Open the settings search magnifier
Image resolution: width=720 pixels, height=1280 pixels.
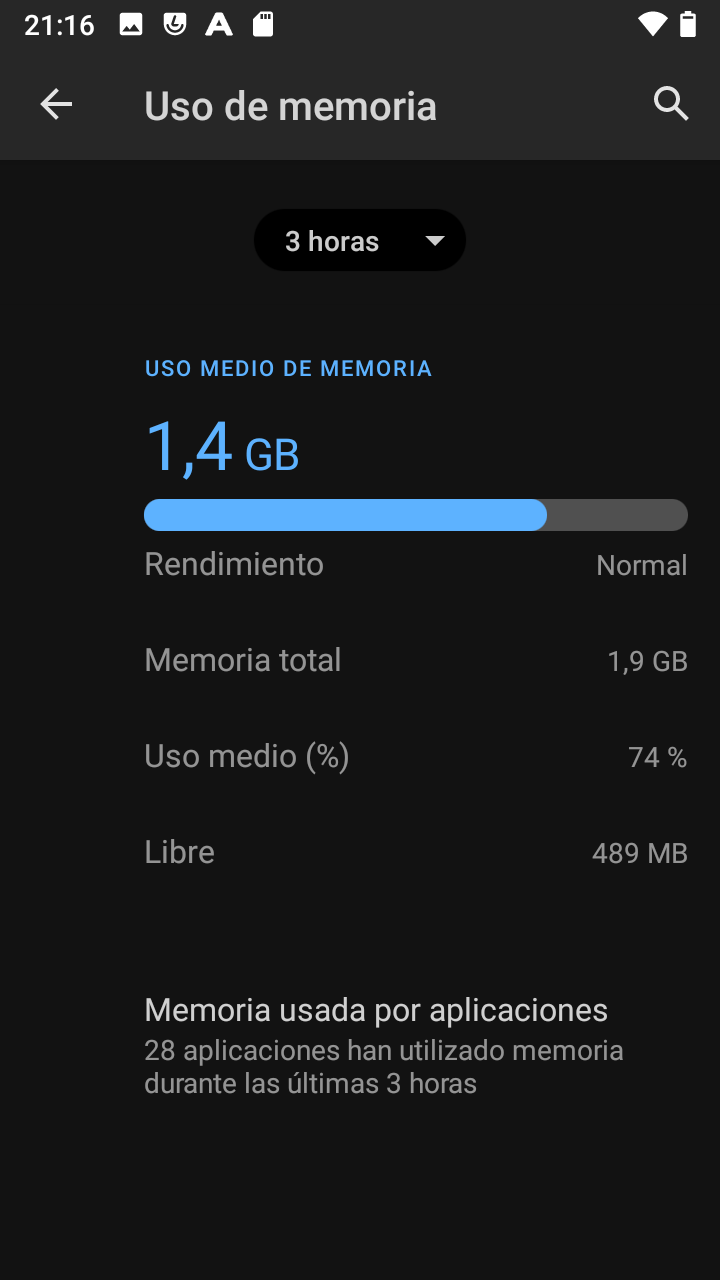(671, 104)
